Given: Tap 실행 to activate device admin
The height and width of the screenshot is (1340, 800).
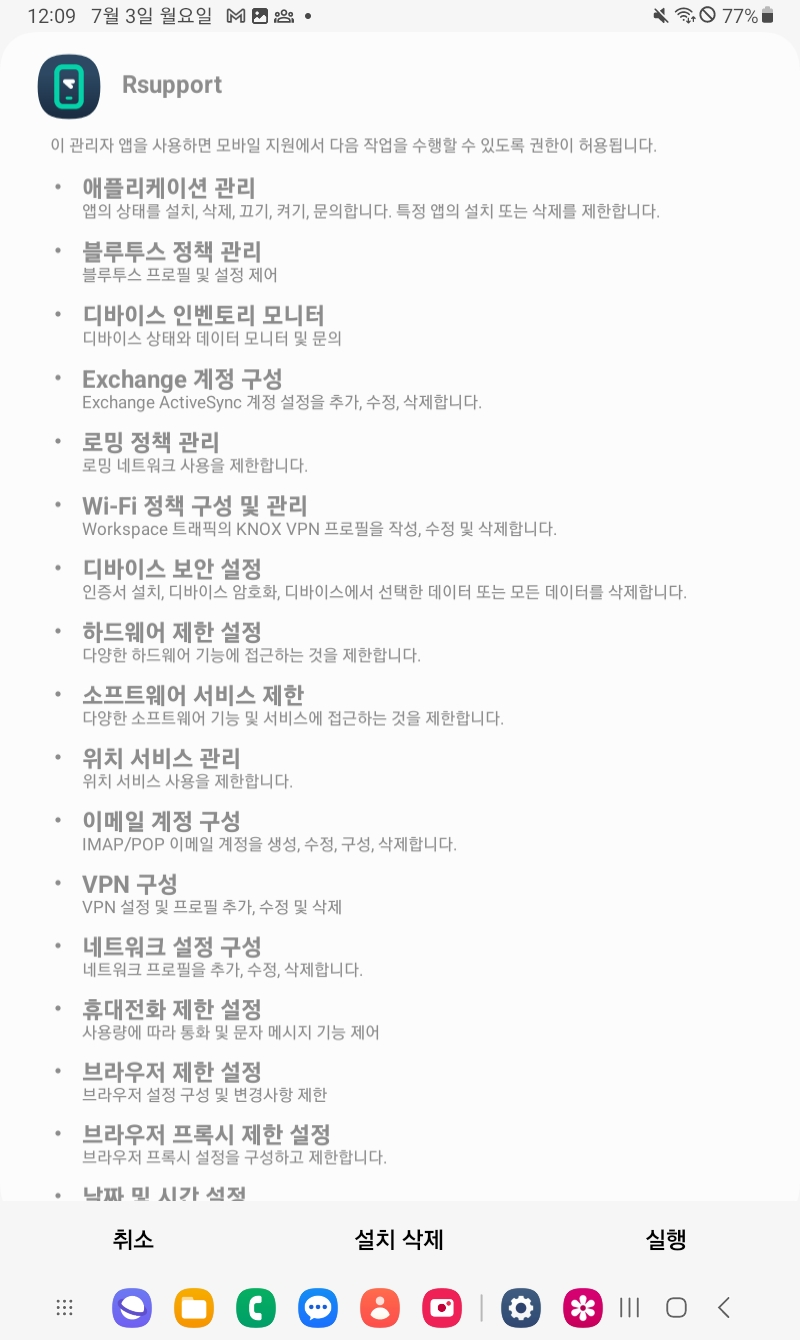Looking at the screenshot, I should pos(666,1240).
